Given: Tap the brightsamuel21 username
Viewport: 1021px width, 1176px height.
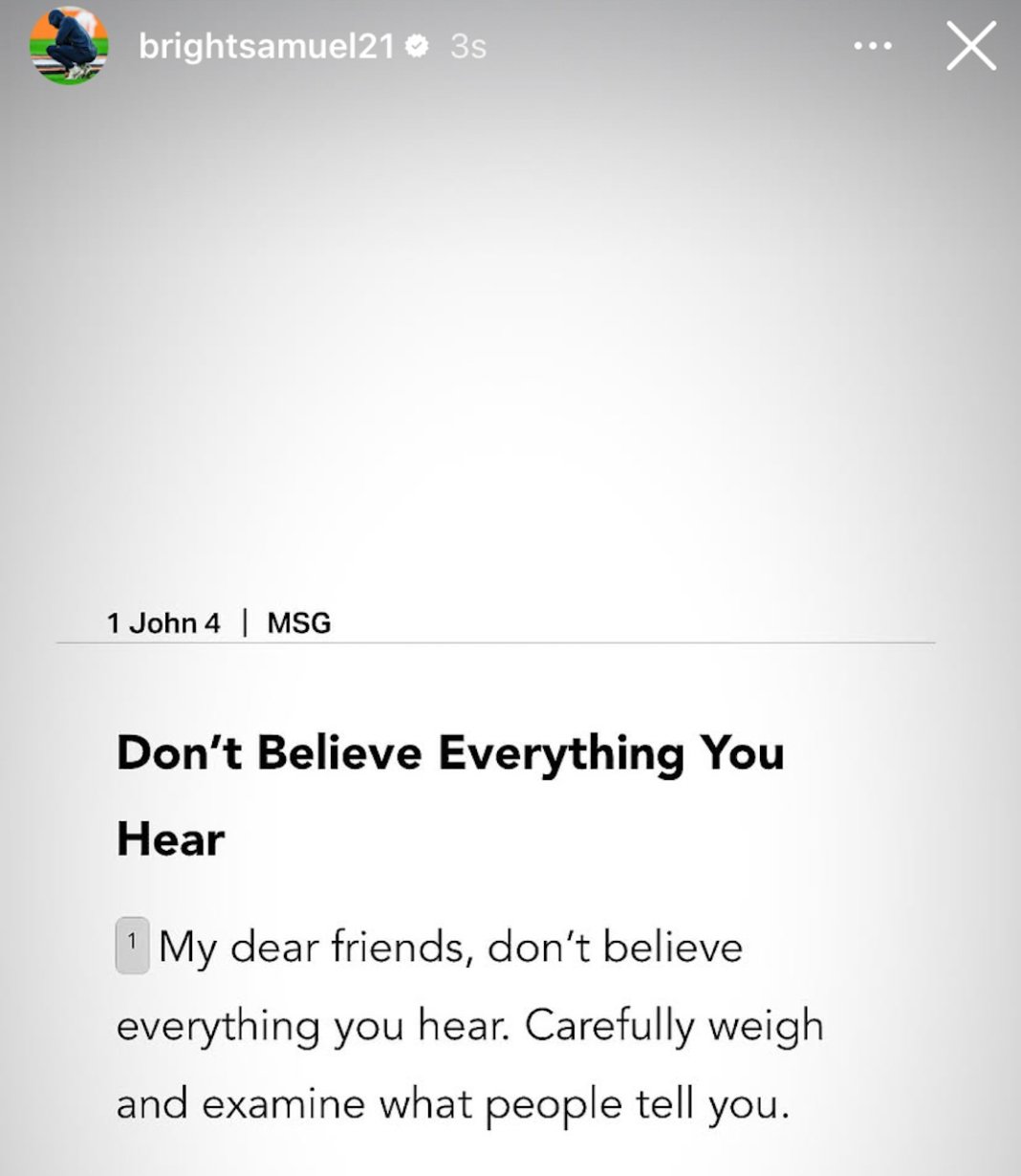Looking at the screenshot, I should 267,46.
